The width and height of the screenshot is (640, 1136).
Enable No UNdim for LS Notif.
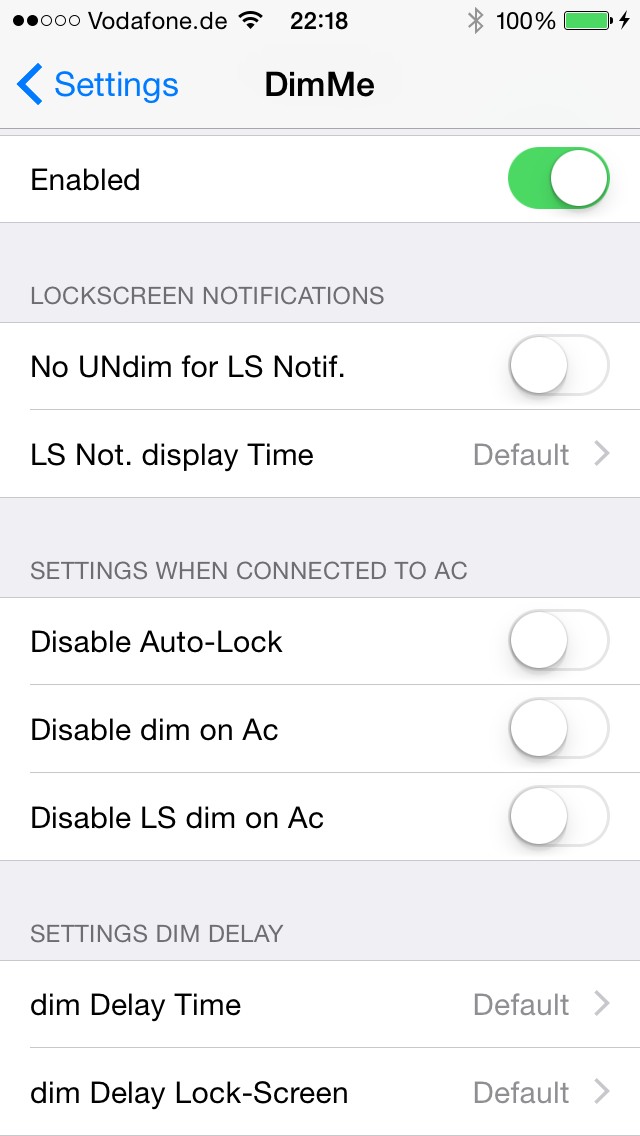[558, 367]
